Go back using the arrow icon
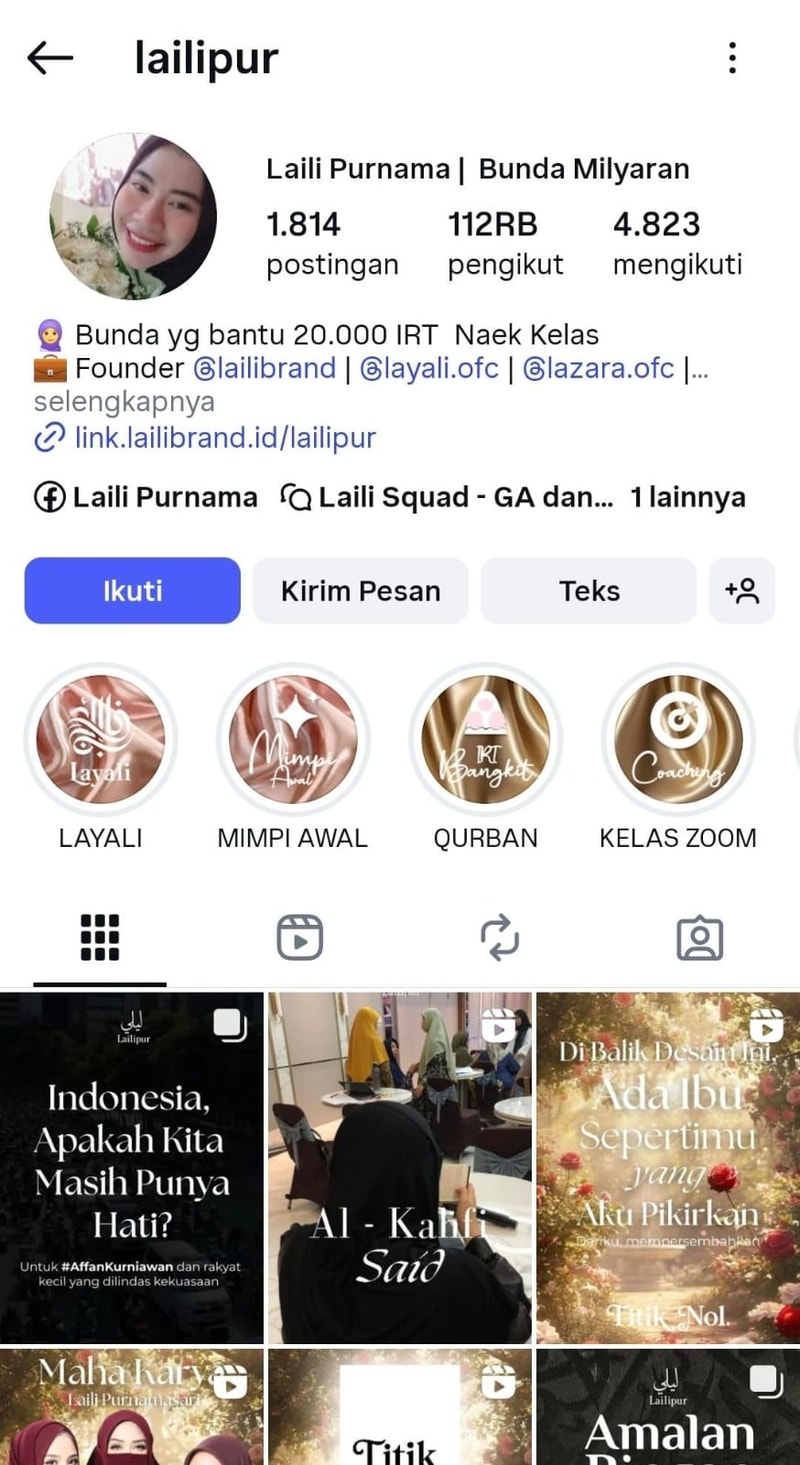Image resolution: width=800 pixels, height=1465 pixels. (x=50, y=58)
